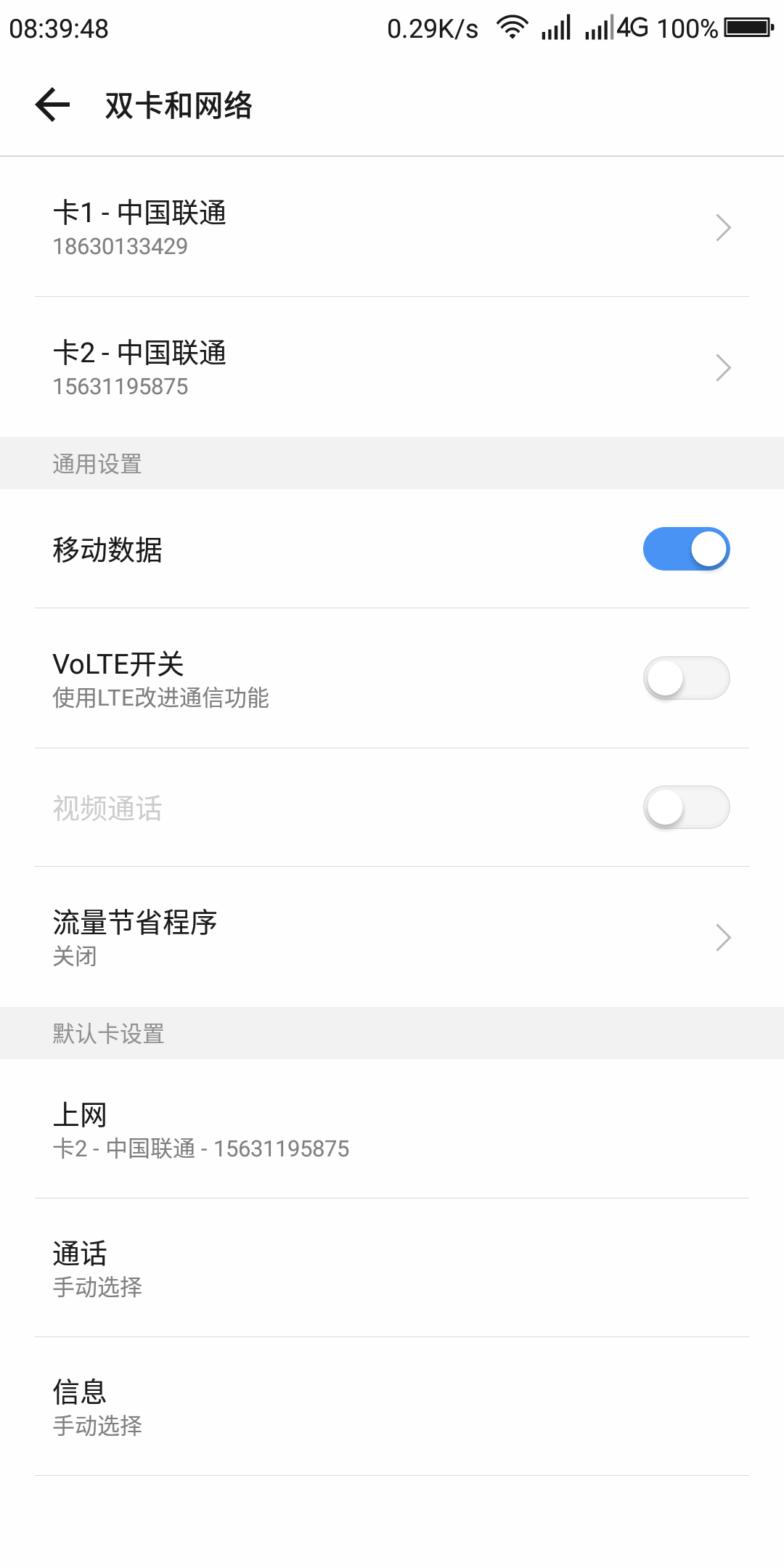Image resolution: width=784 pixels, height=1568 pixels.
Task: Select the 默认卡设置 section header
Action: [110, 1034]
